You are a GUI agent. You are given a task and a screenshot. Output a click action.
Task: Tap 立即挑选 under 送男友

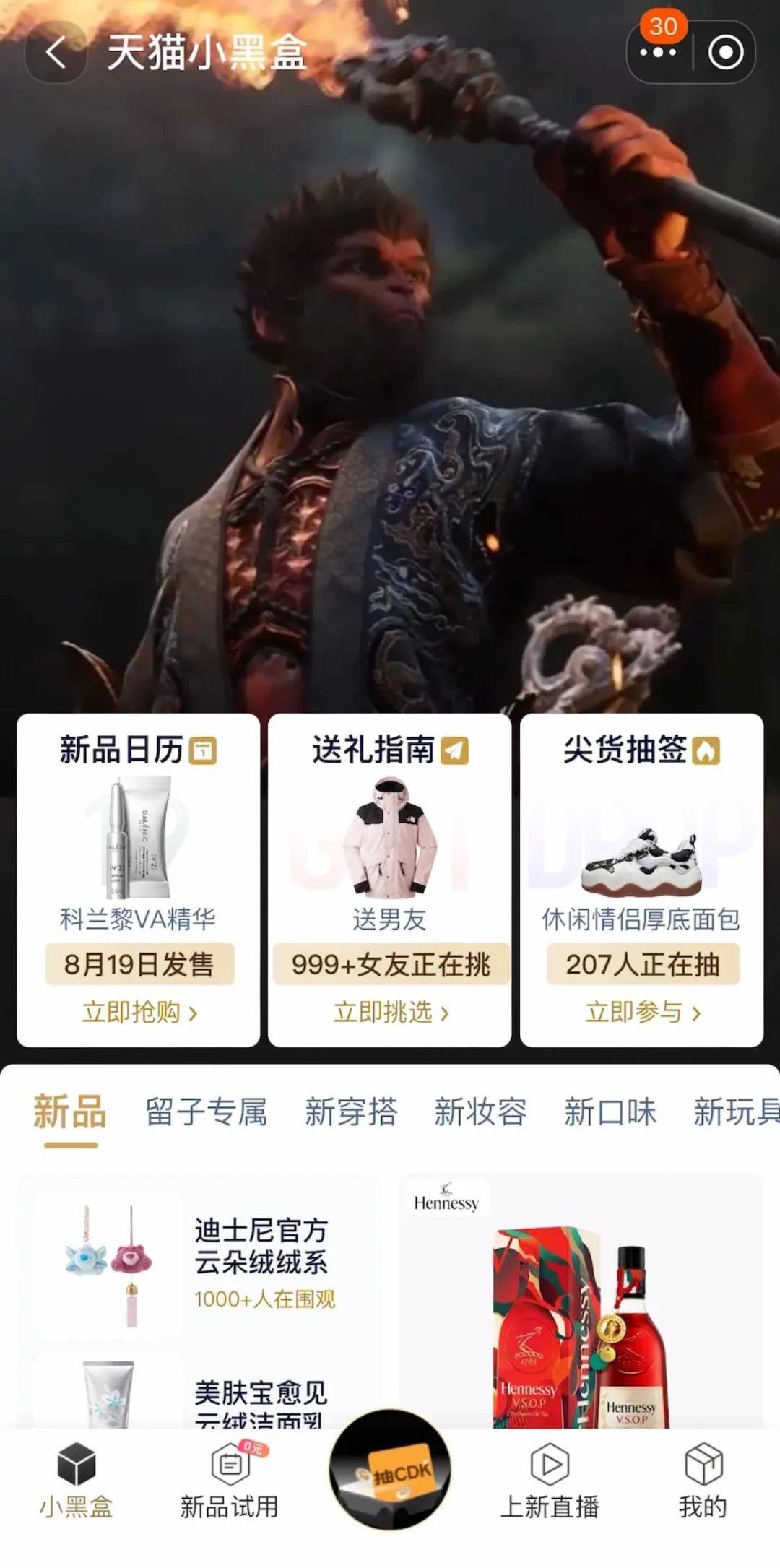(390, 1013)
